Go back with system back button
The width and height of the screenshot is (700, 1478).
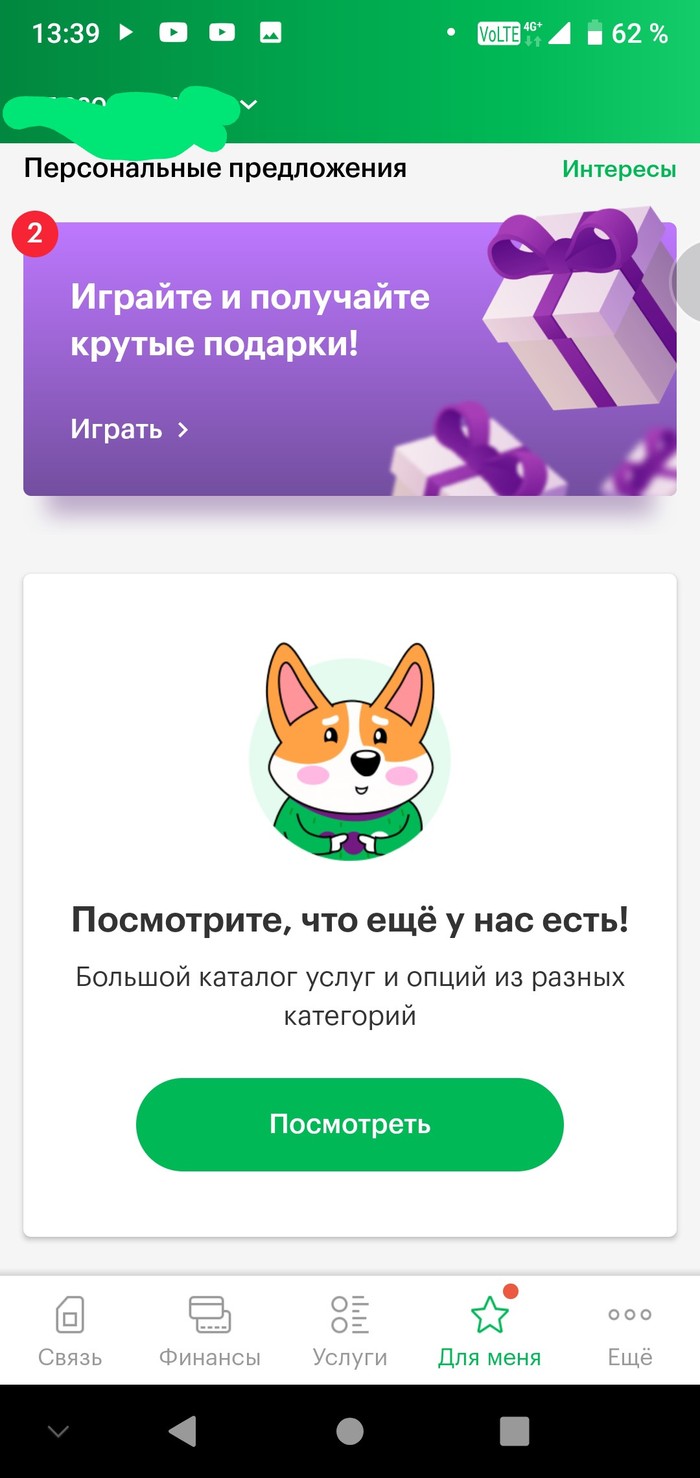coord(182,1431)
